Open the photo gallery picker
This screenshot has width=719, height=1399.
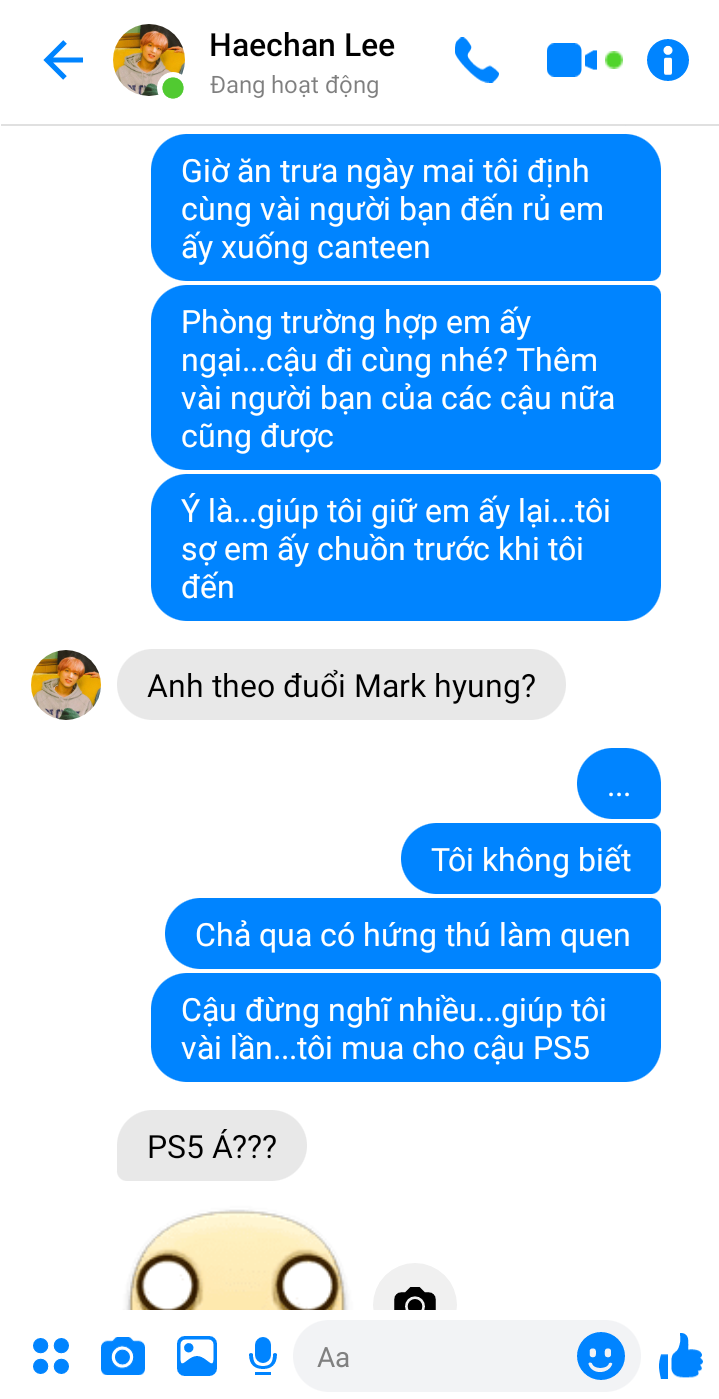pos(197,1356)
